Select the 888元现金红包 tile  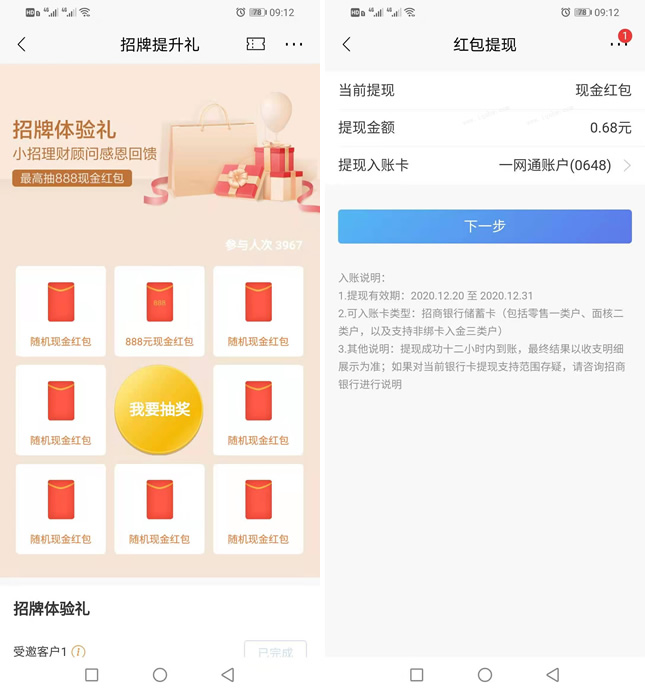[x=160, y=311]
